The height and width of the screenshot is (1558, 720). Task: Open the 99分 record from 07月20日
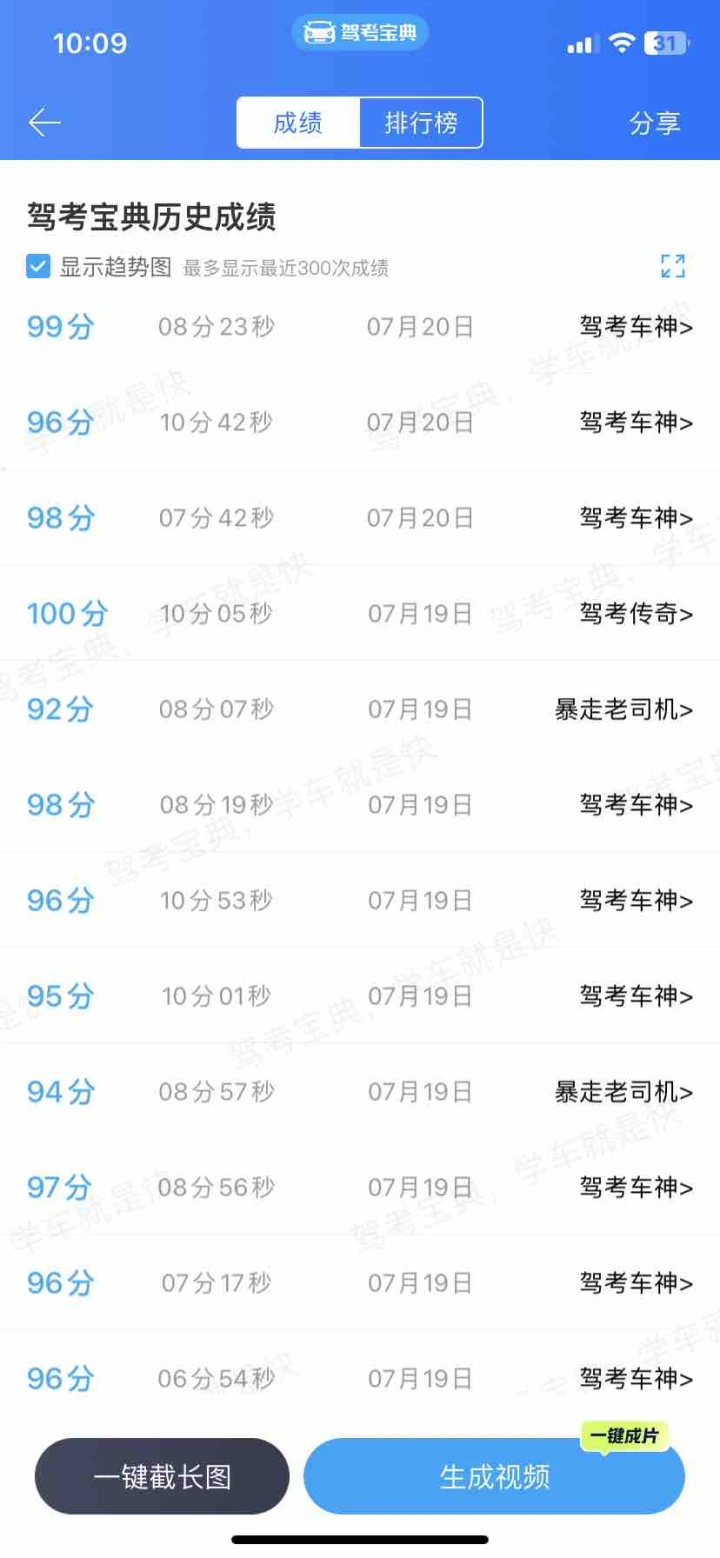pyautogui.click(x=360, y=327)
